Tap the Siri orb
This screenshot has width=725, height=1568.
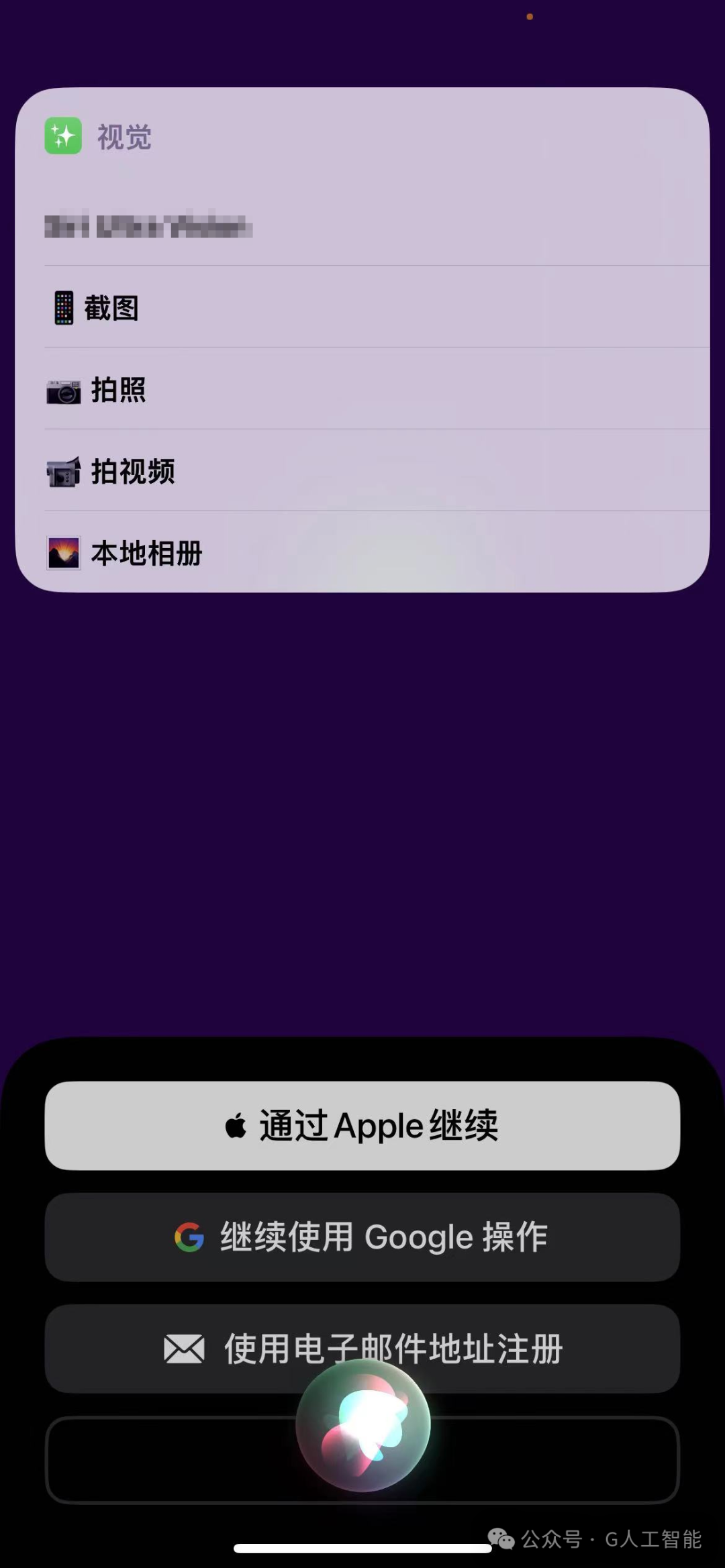(x=363, y=1425)
